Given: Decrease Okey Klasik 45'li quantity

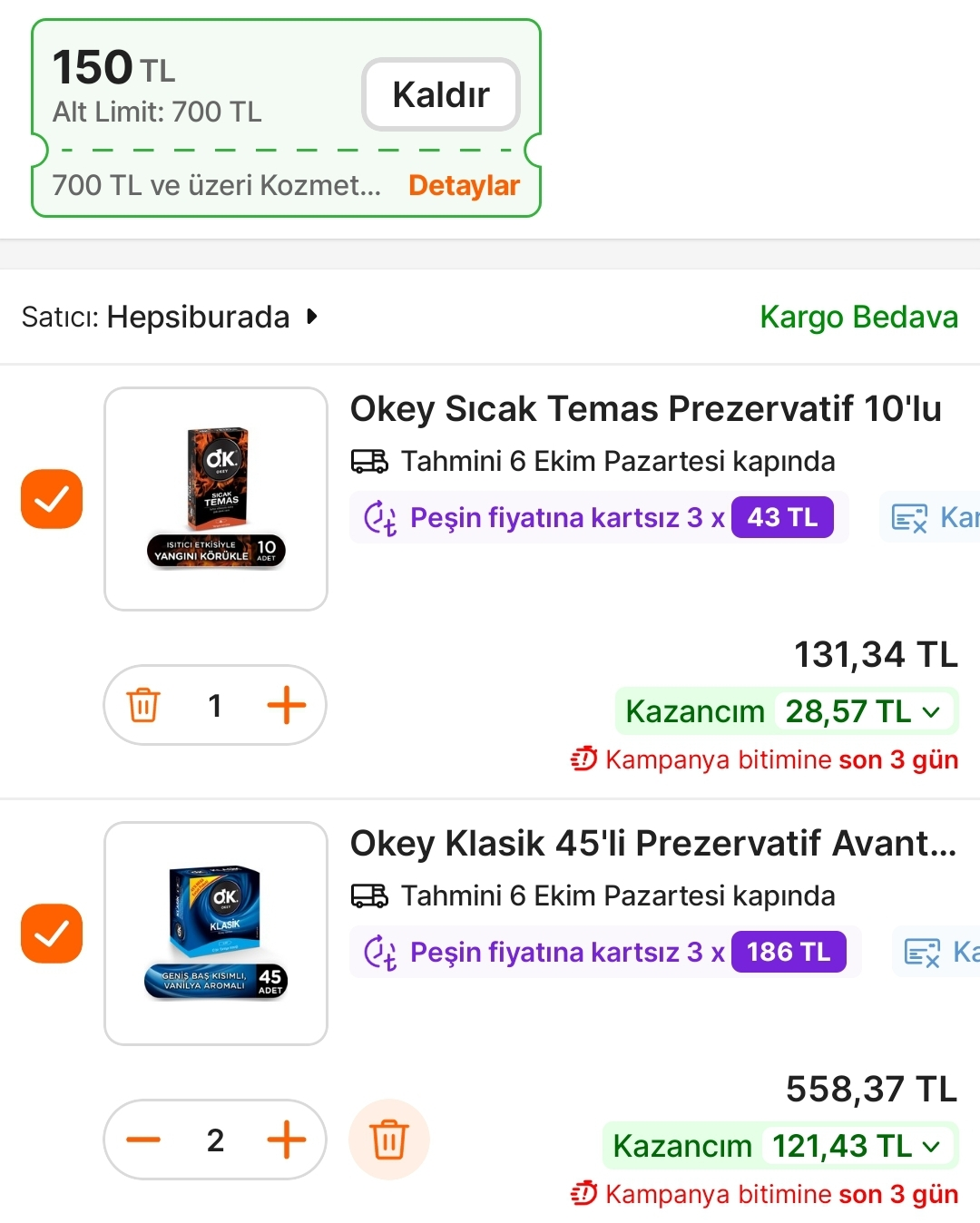Looking at the screenshot, I should click(143, 1140).
